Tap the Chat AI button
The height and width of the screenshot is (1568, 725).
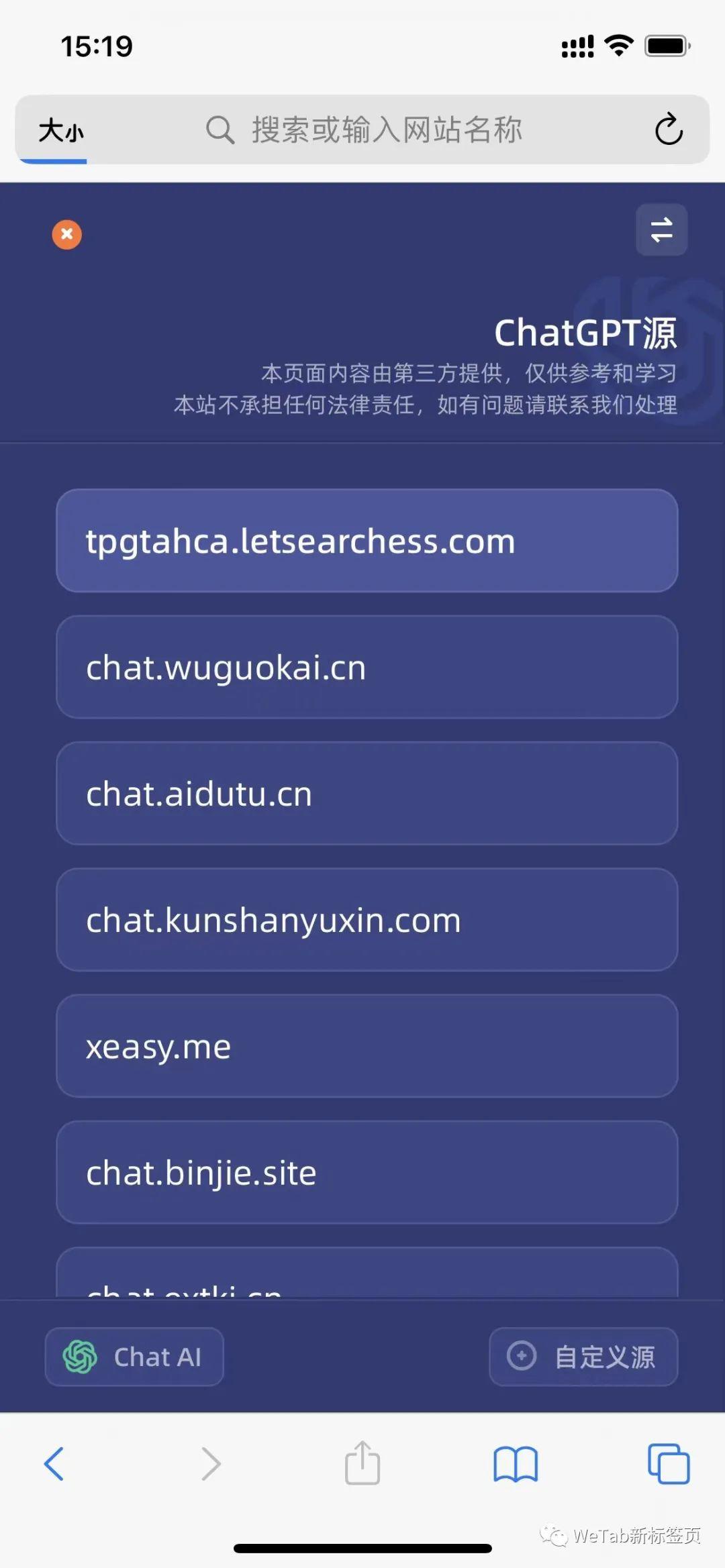point(134,1357)
